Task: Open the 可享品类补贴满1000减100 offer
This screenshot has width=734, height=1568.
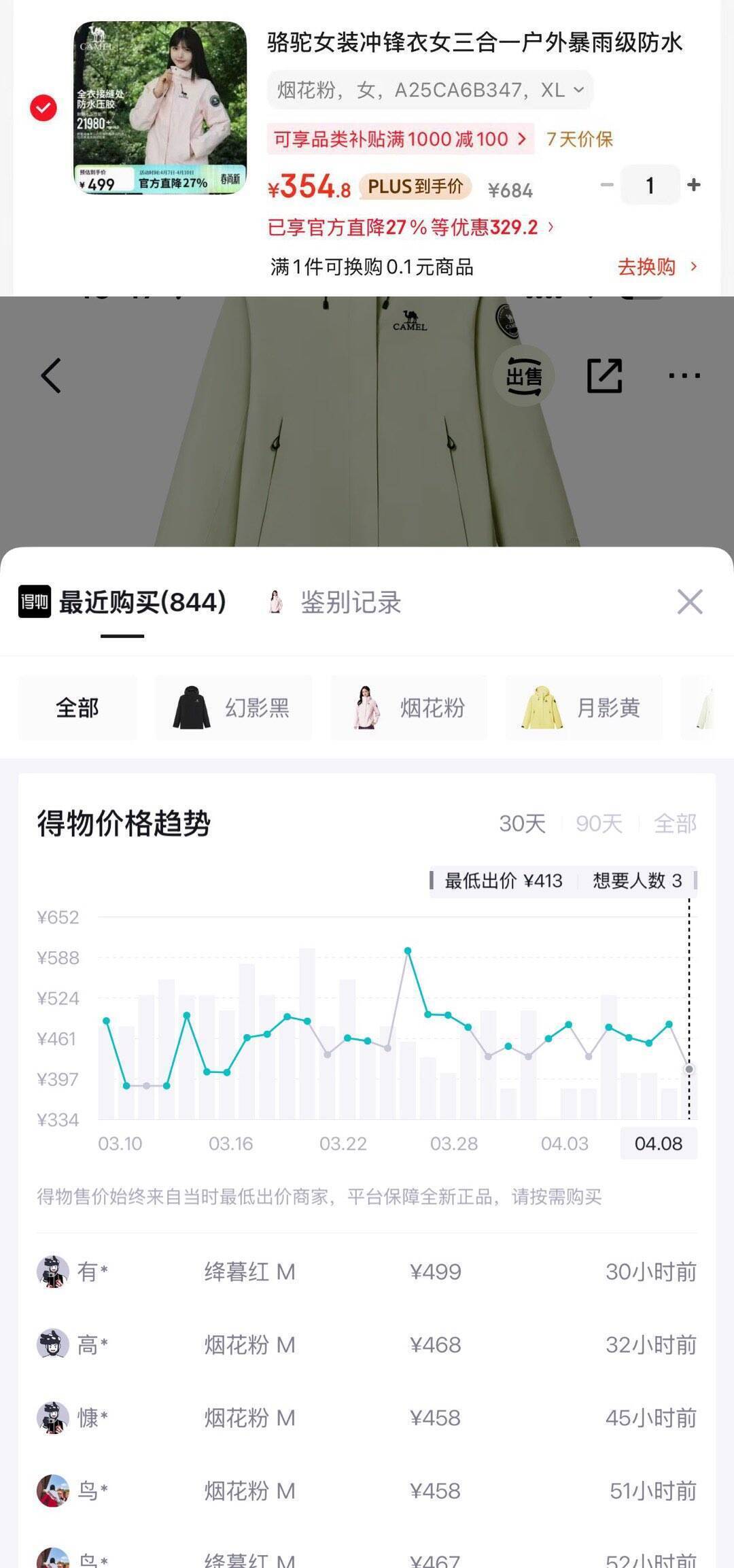Action: point(400,139)
